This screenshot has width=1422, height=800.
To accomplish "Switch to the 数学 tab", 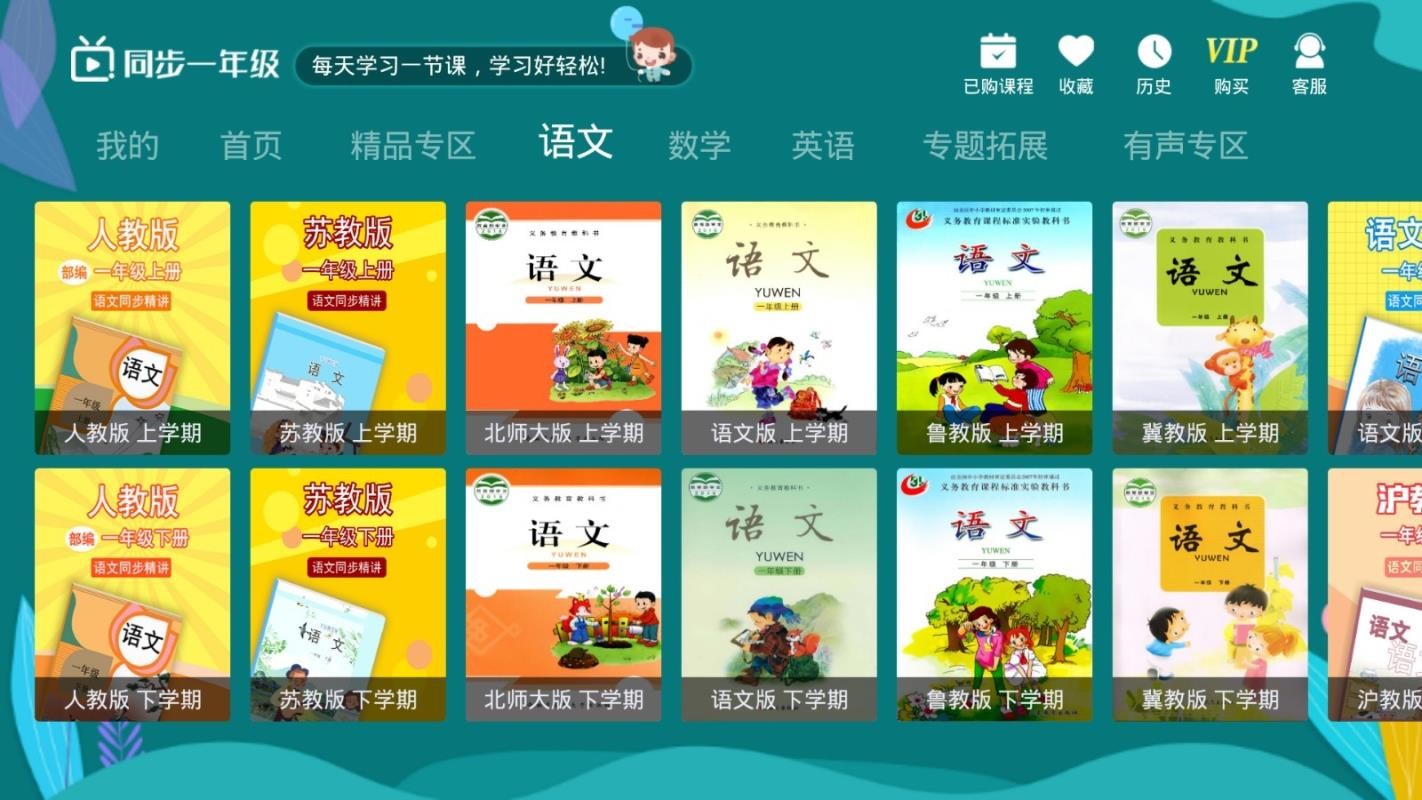I will [699, 146].
